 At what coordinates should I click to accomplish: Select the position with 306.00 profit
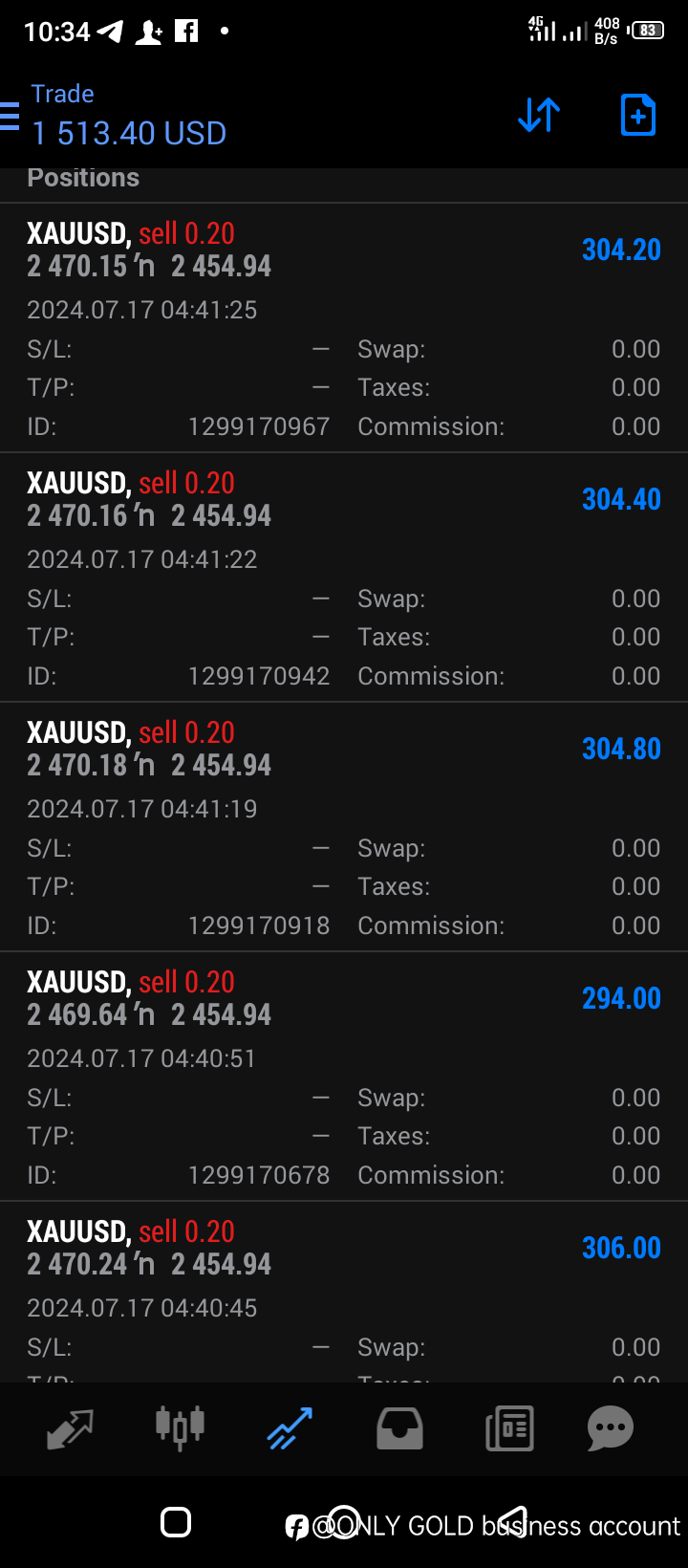click(x=344, y=1292)
